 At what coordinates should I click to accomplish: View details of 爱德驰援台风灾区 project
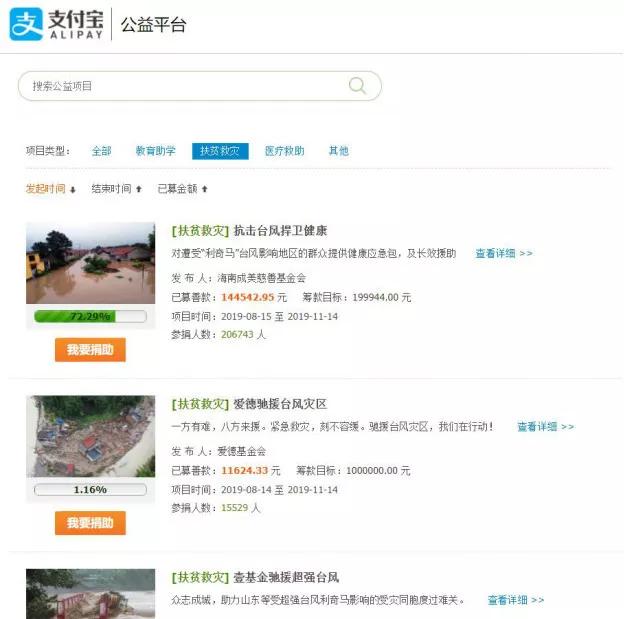click(x=545, y=427)
